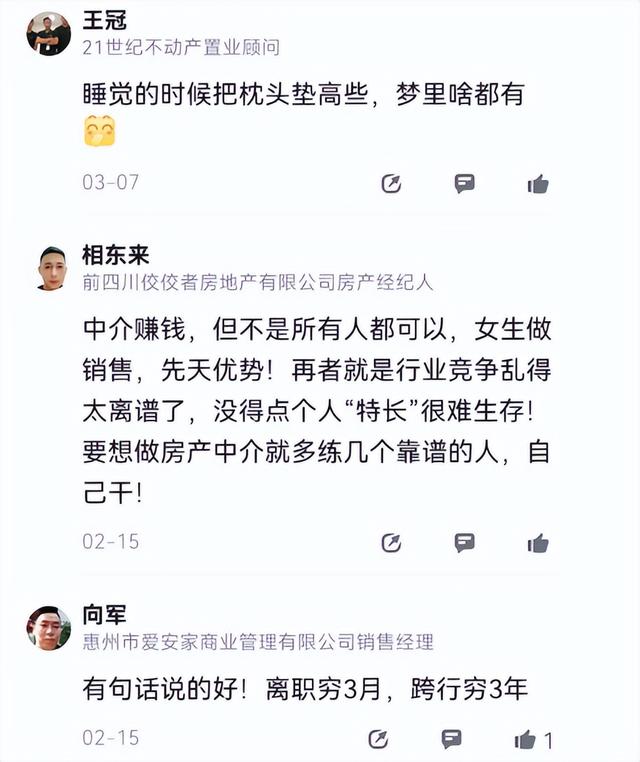Image resolution: width=640 pixels, height=762 pixels.
Task: Open 向军's profile avatar
Action: [x=48, y=628]
